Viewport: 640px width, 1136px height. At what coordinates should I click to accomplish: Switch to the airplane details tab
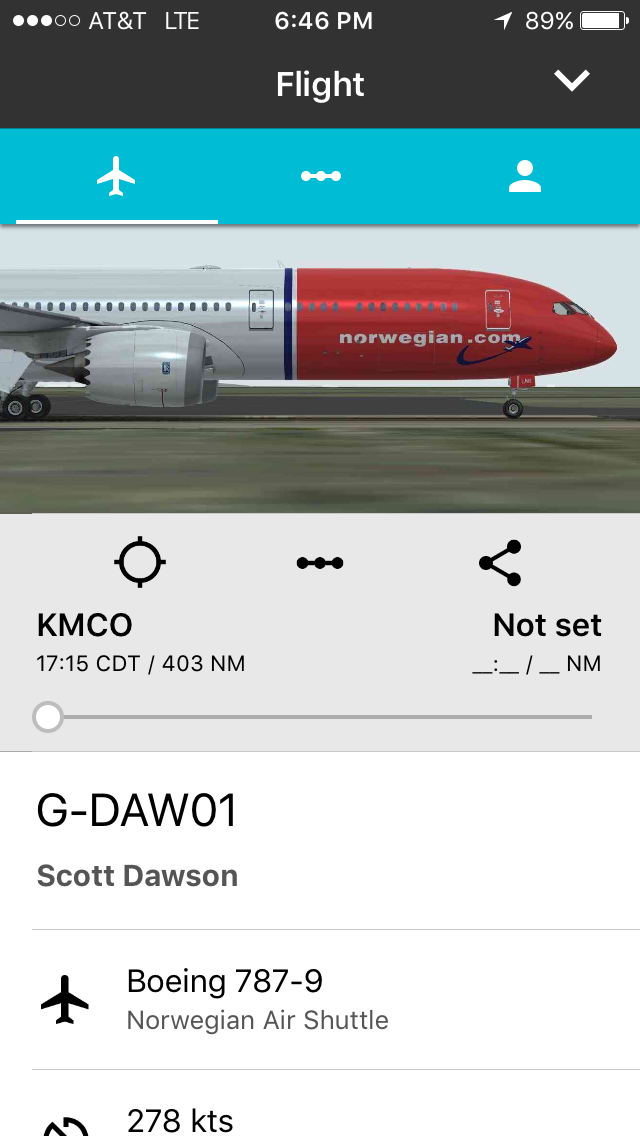(x=117, y=177)
